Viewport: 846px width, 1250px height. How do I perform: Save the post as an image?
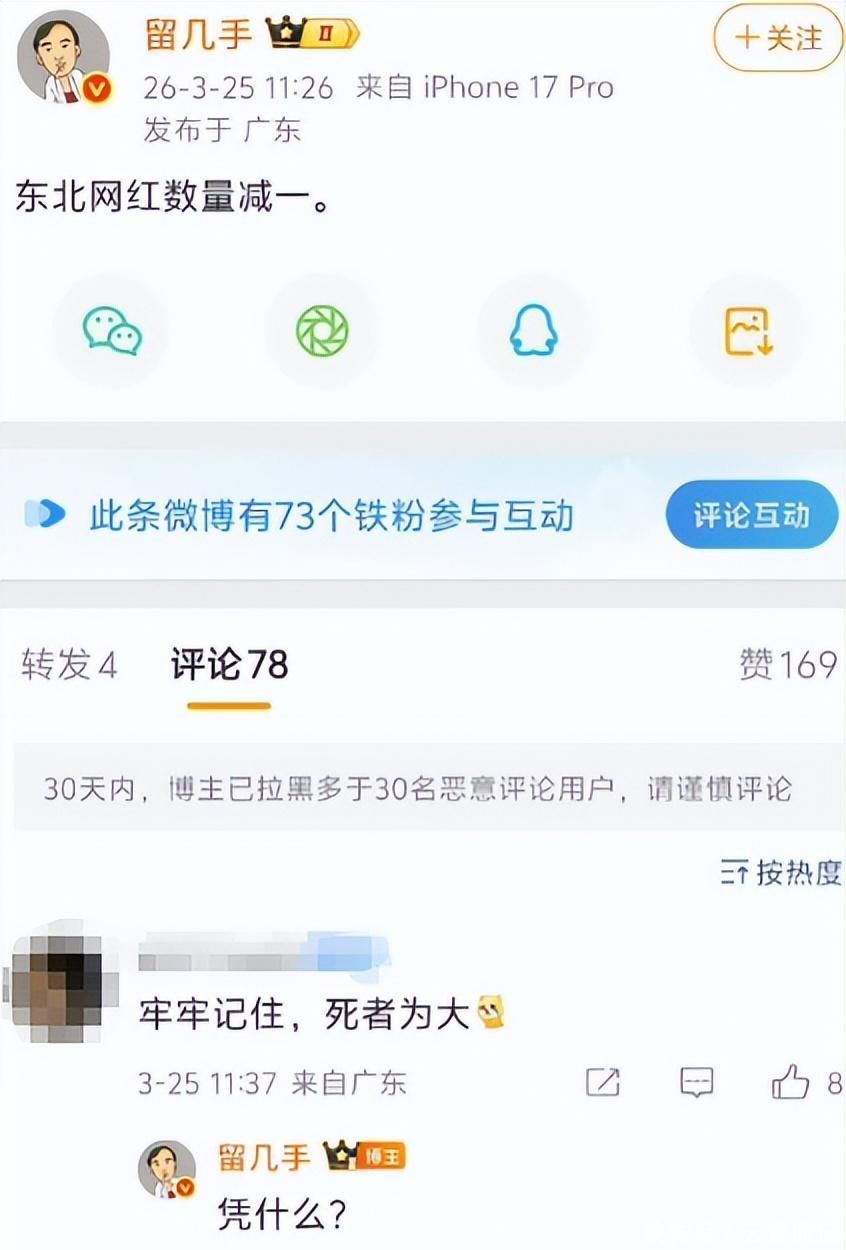click(x=747, y=331)
